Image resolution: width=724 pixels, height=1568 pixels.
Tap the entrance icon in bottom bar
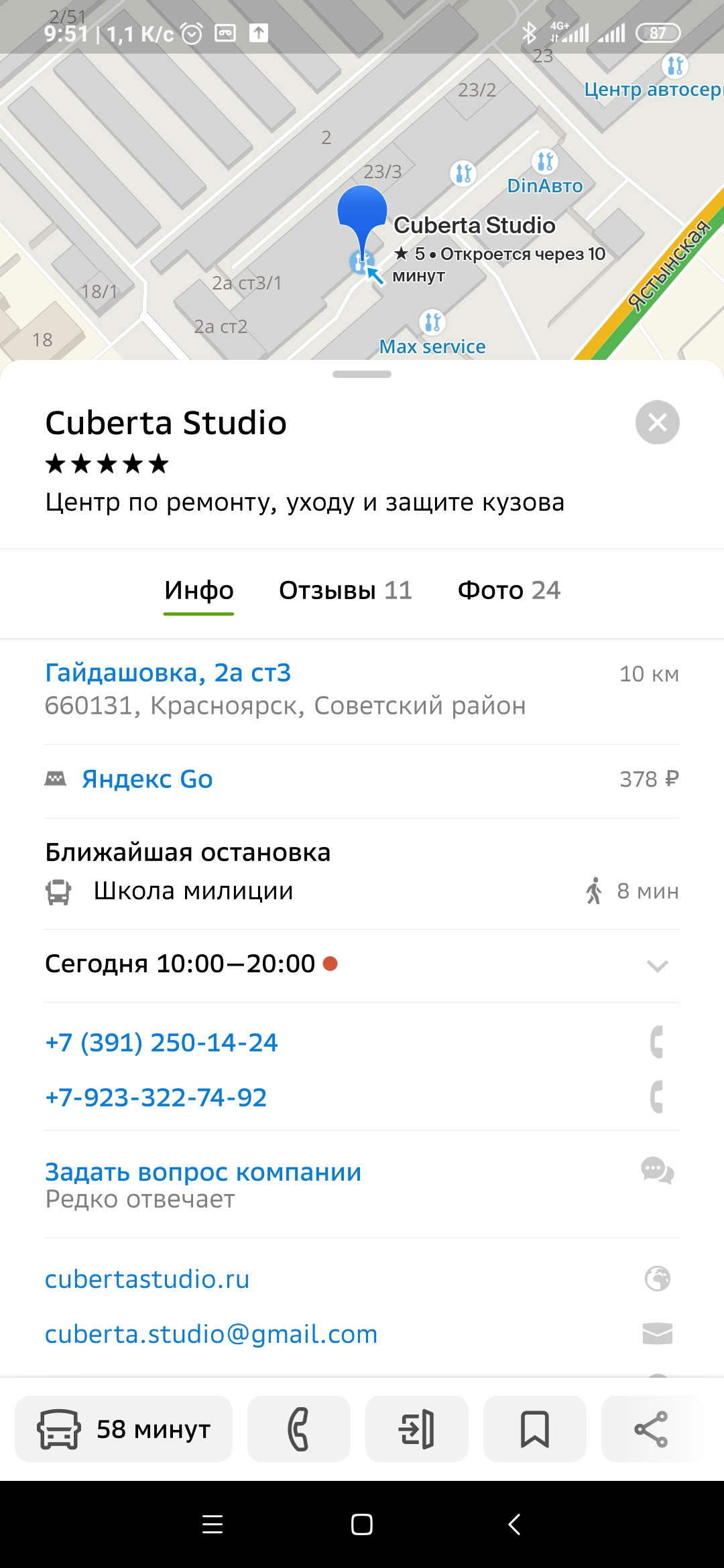[x=416, y=1429]
